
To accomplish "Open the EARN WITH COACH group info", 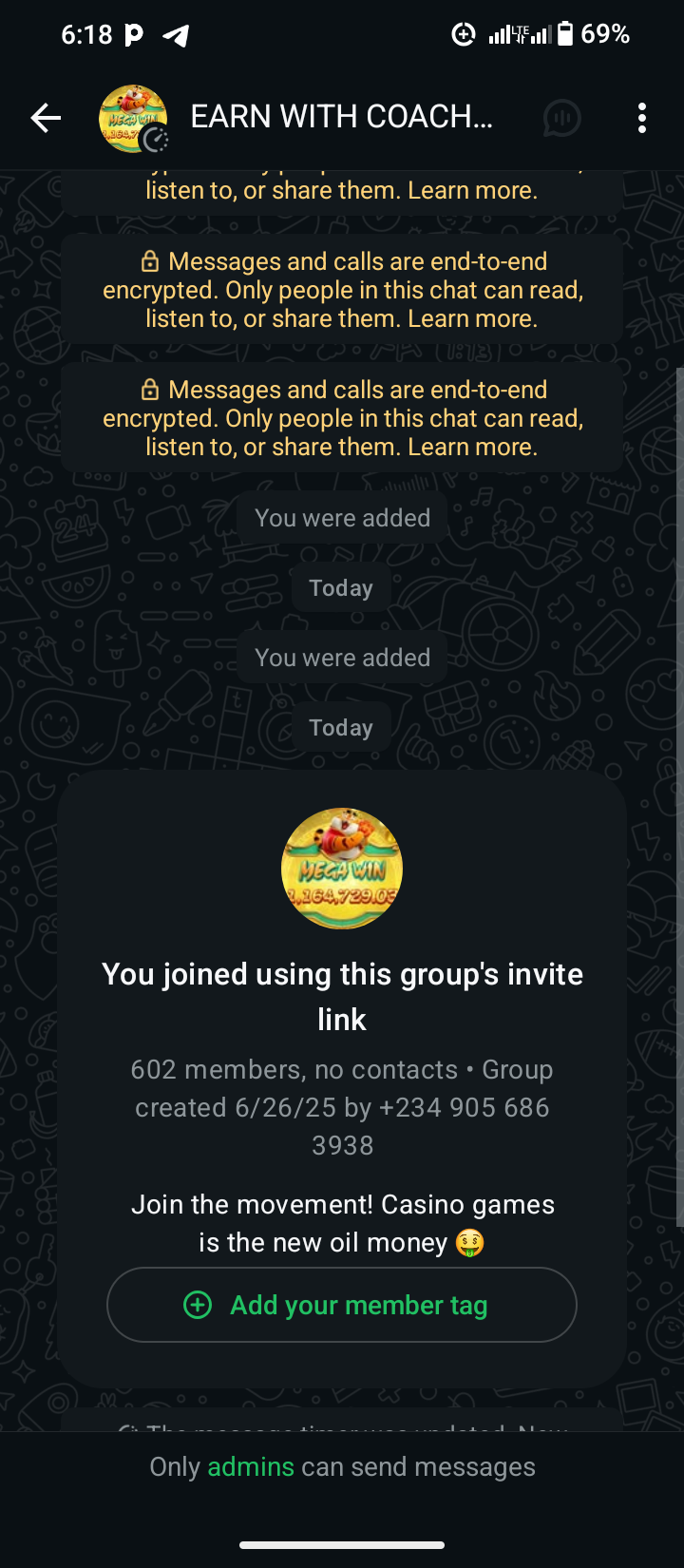I will click(341, 117).
